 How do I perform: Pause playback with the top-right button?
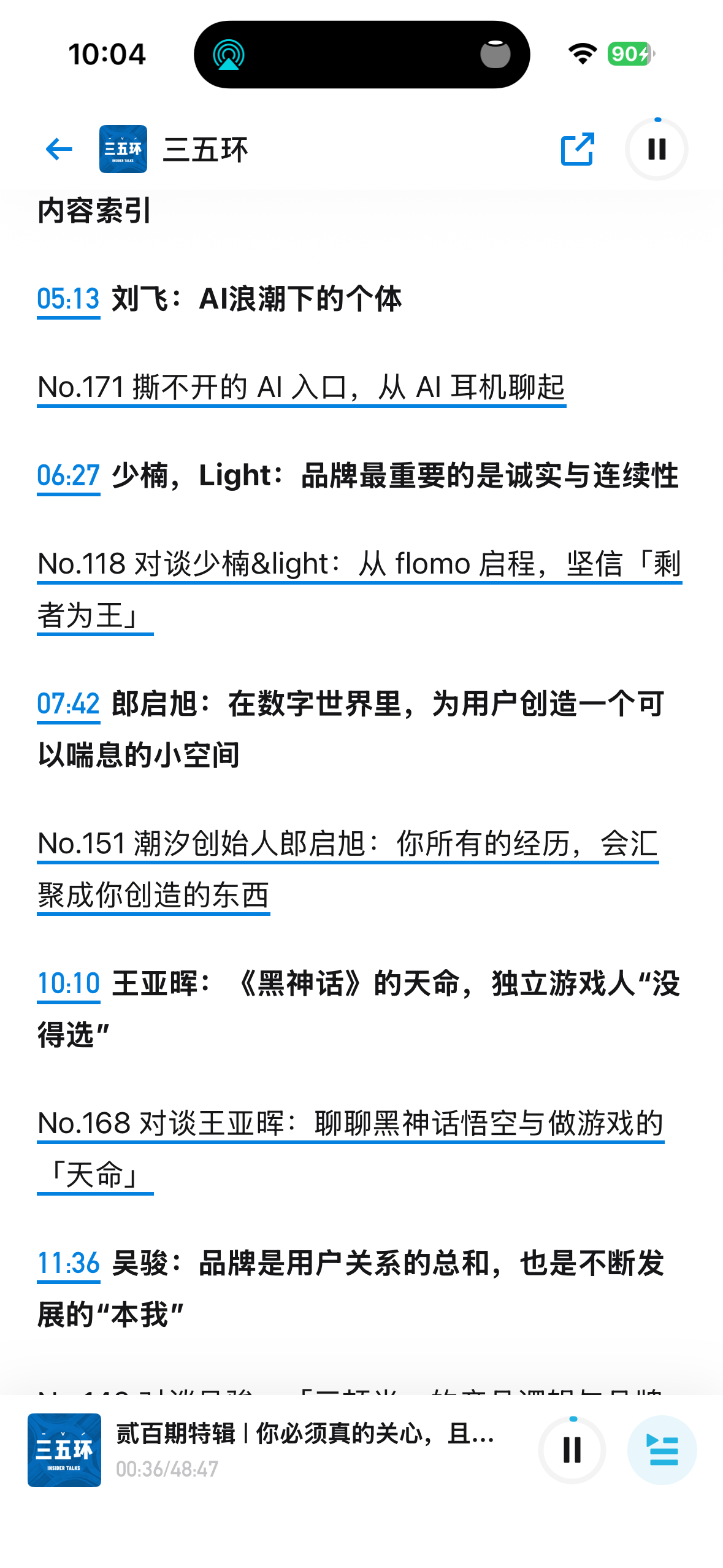[656, 149]
